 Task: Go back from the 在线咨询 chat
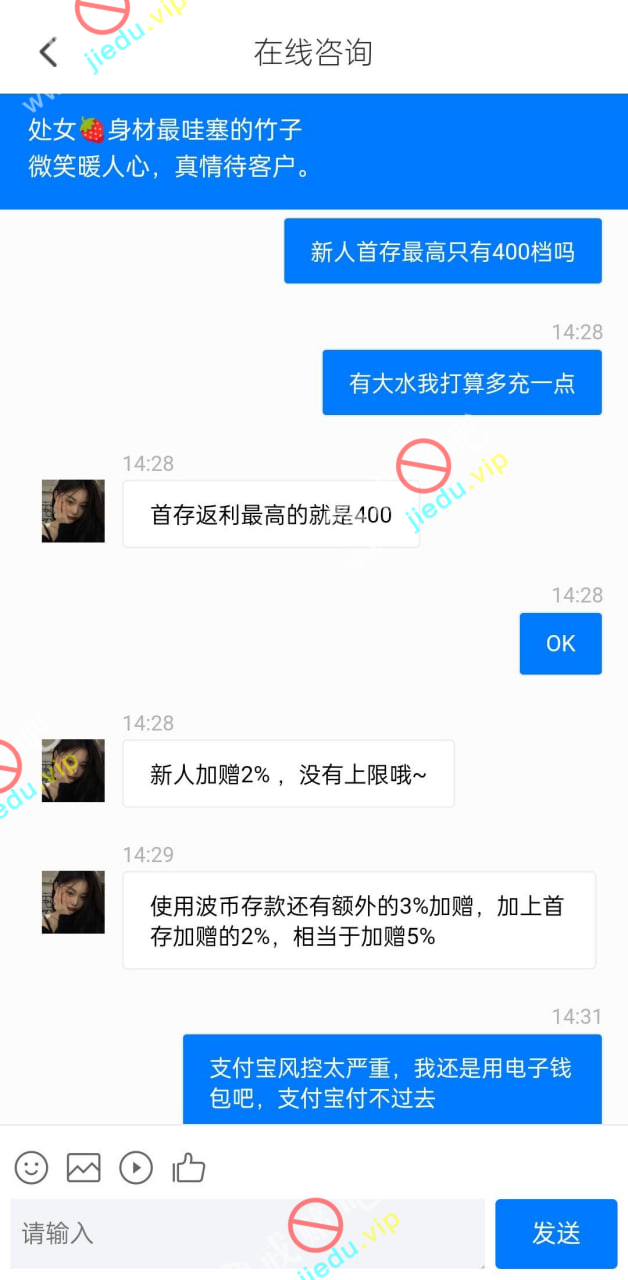point(48,52)
